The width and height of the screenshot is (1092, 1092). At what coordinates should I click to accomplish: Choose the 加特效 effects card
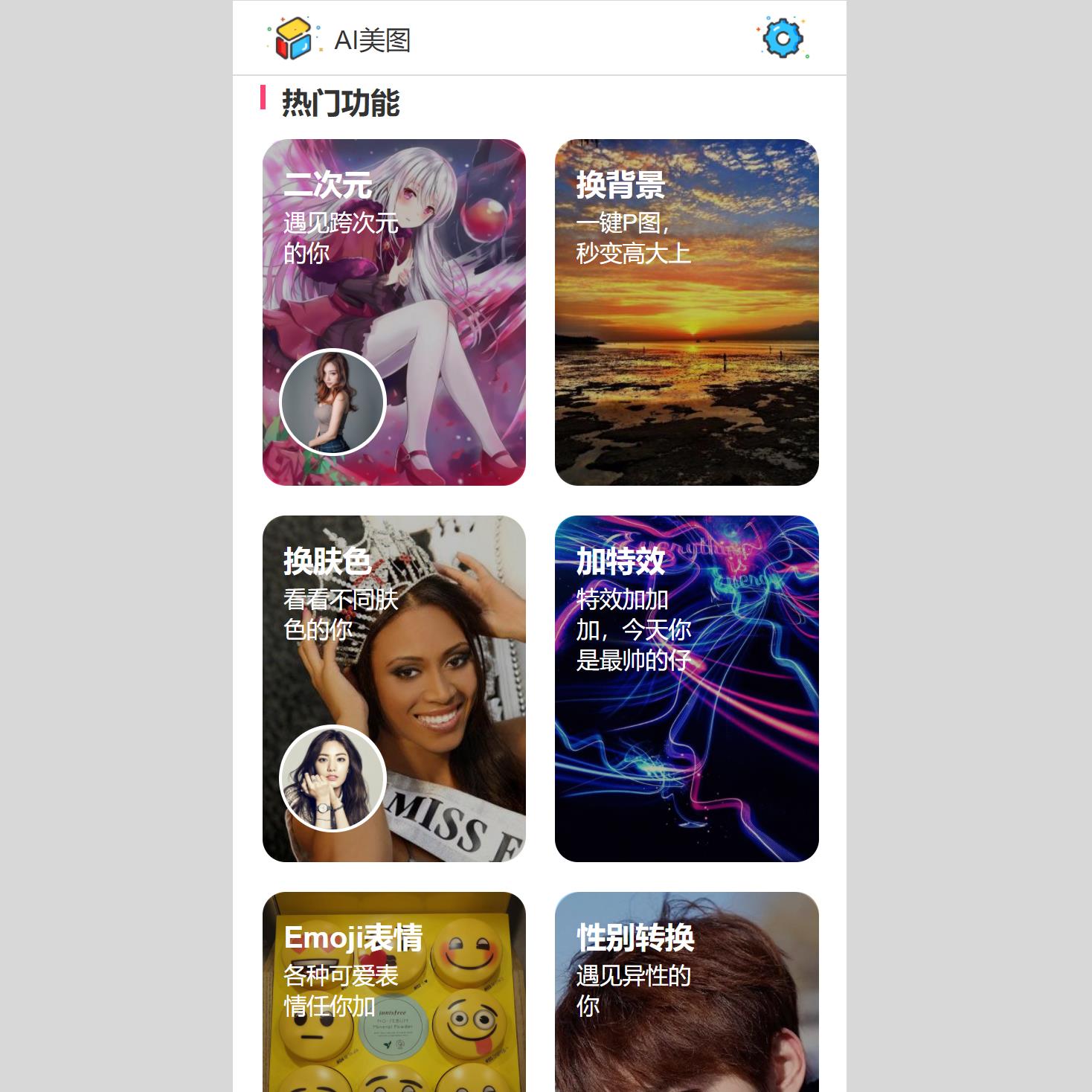tap(686, 688)
